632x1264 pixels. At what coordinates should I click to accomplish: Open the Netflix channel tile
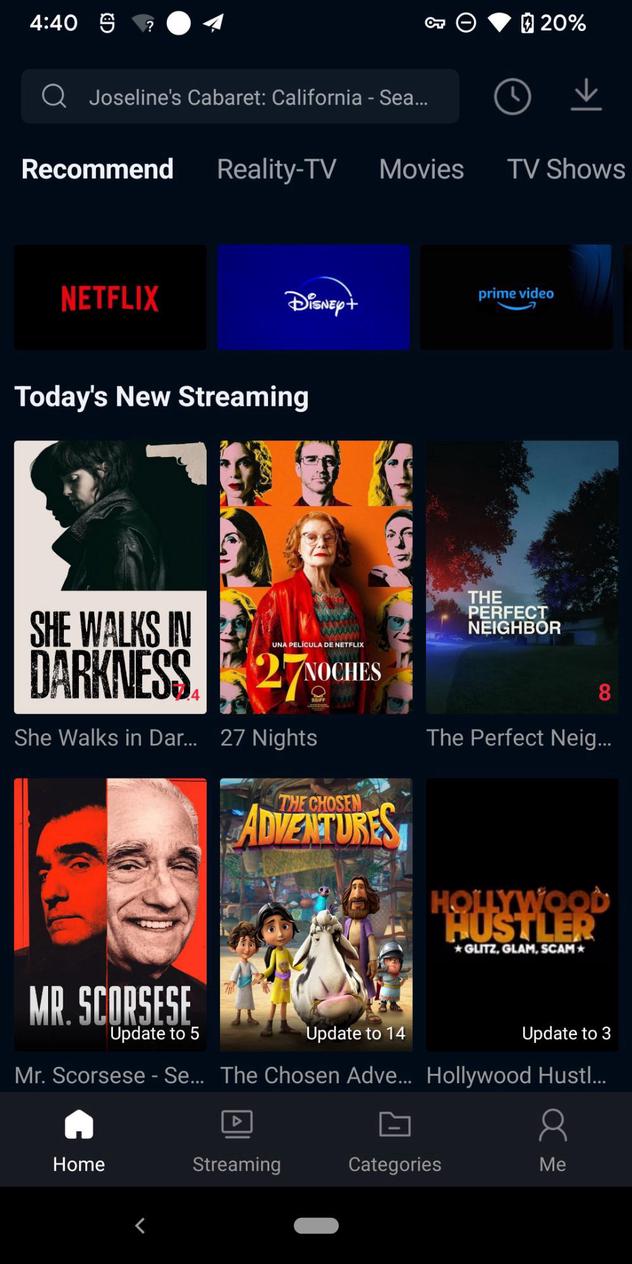pyautogui.click(x=110, y=298)
